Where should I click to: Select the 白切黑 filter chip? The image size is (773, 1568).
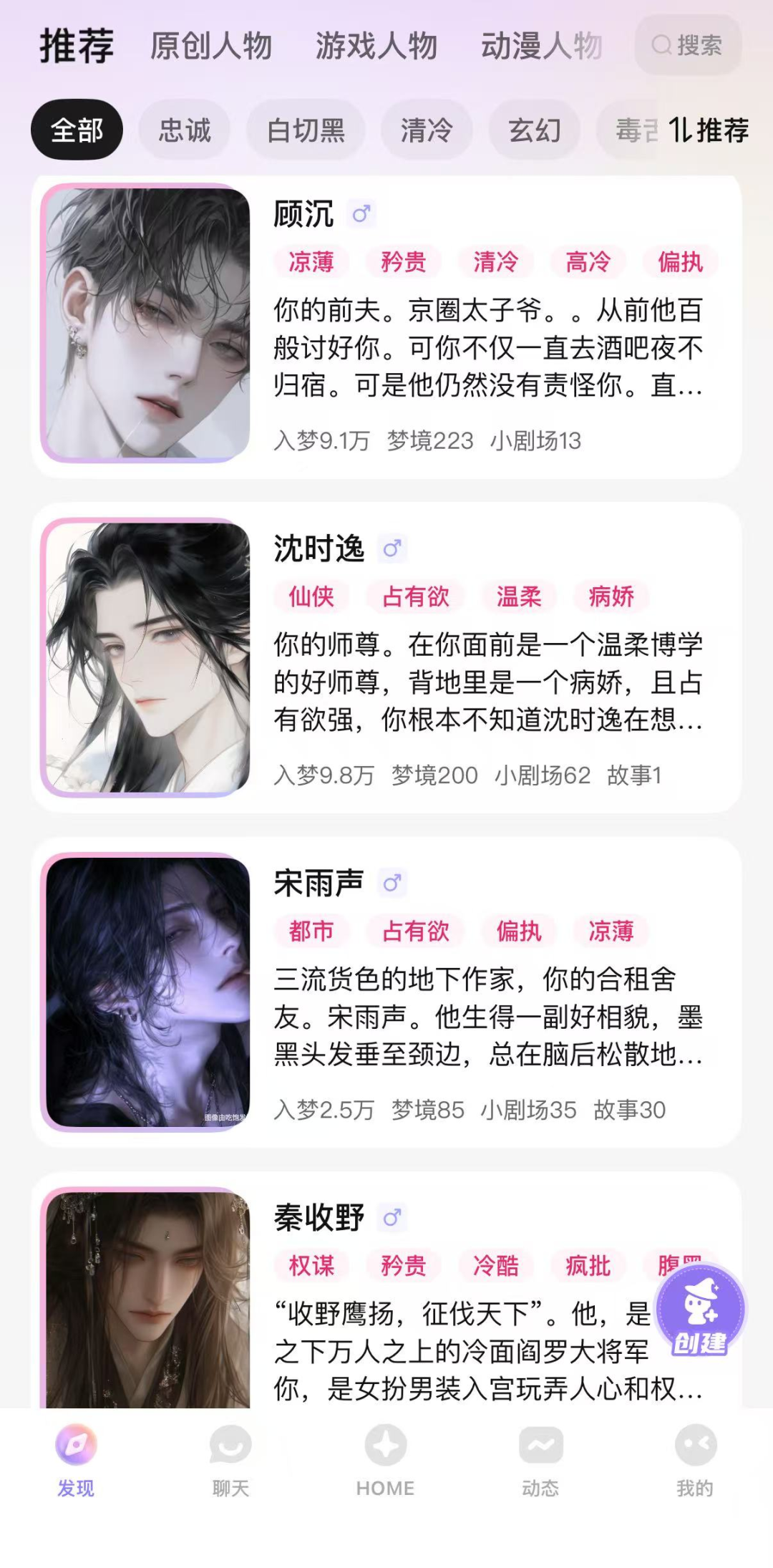coord(306,130)
